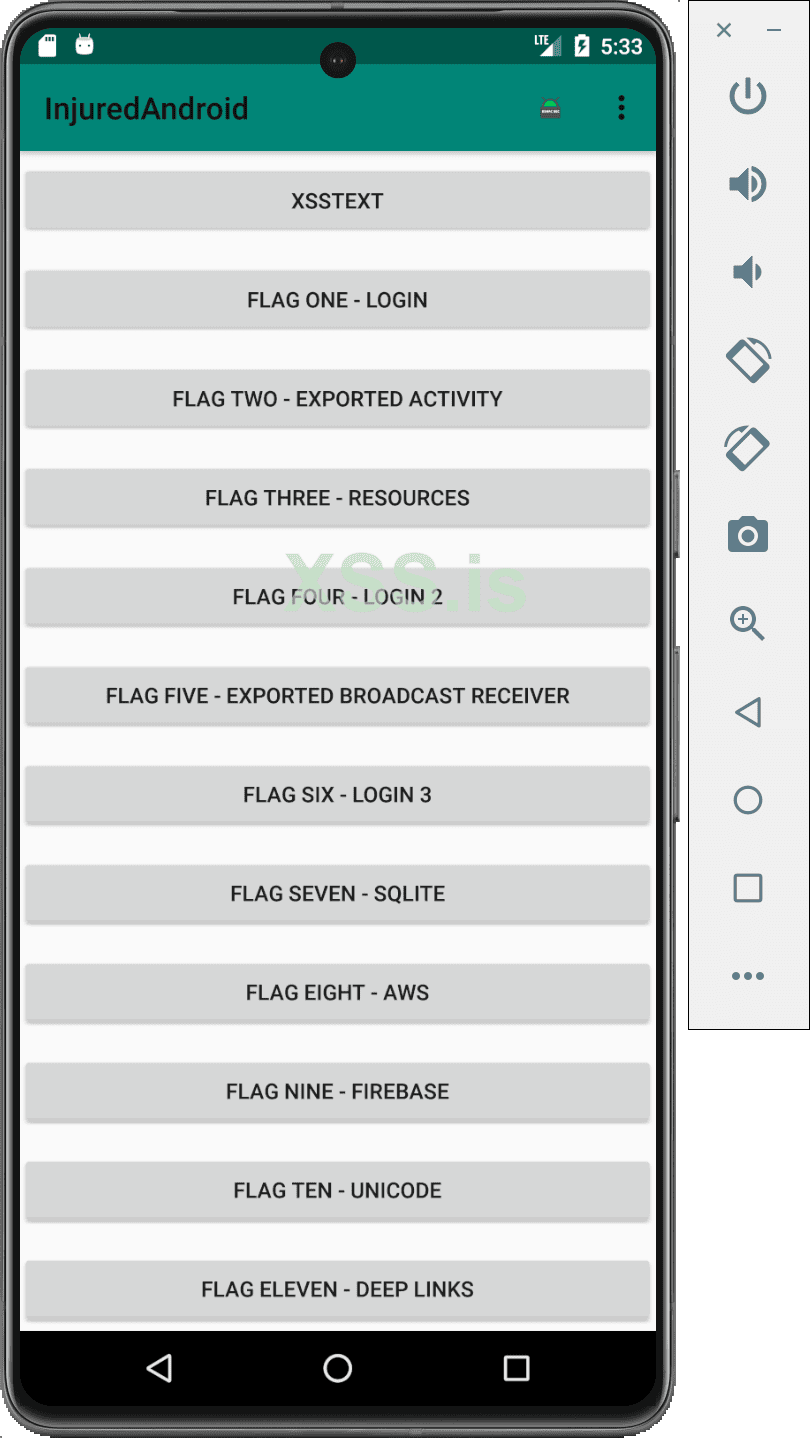Open the XSSTEXT challenge
Screen dimensions: 810x1440
337,200
